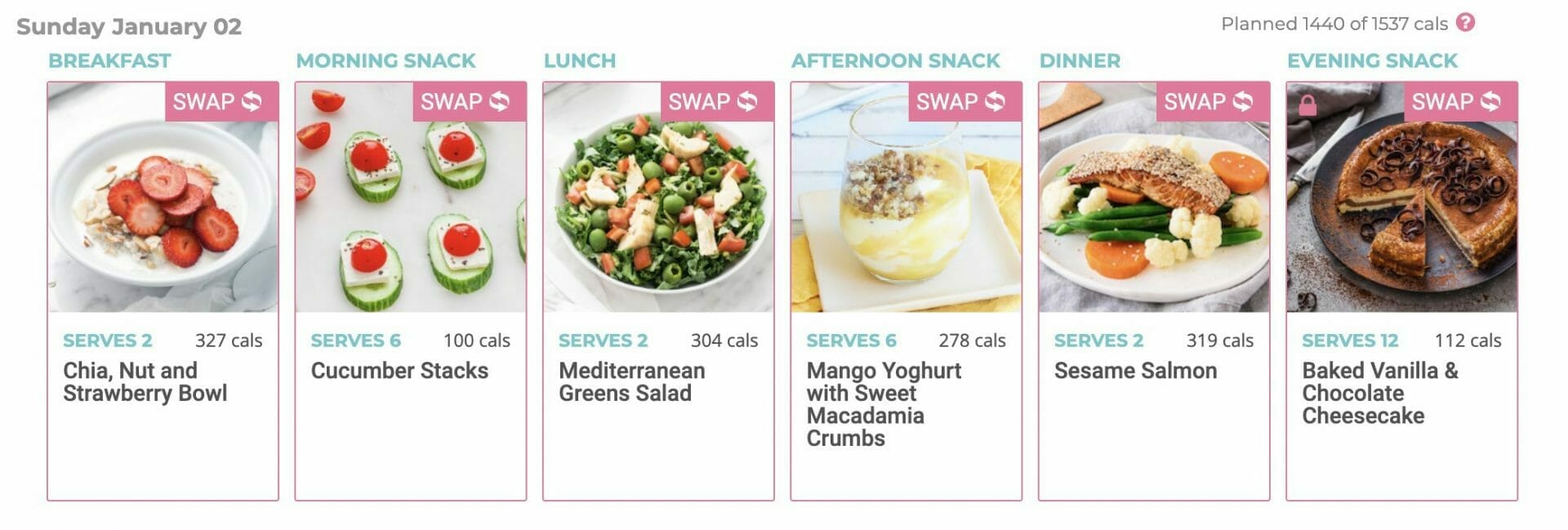Screen dimensions: 1568x530
Task: View the Sesame Salmon recipe
Action: coord(1135,371)
